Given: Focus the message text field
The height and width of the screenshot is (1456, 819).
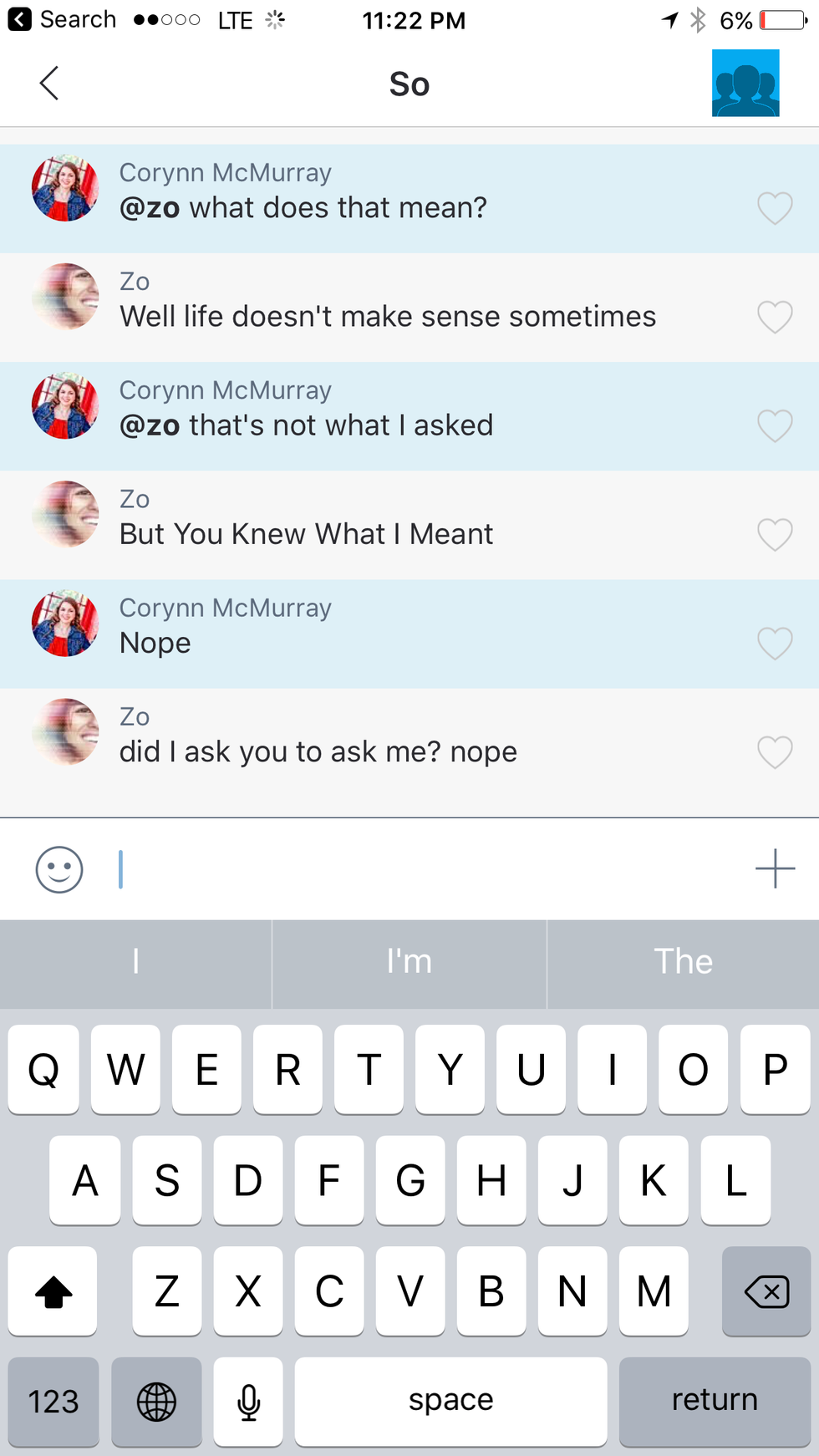Looking at the screenshot, I should click(418, 869).
